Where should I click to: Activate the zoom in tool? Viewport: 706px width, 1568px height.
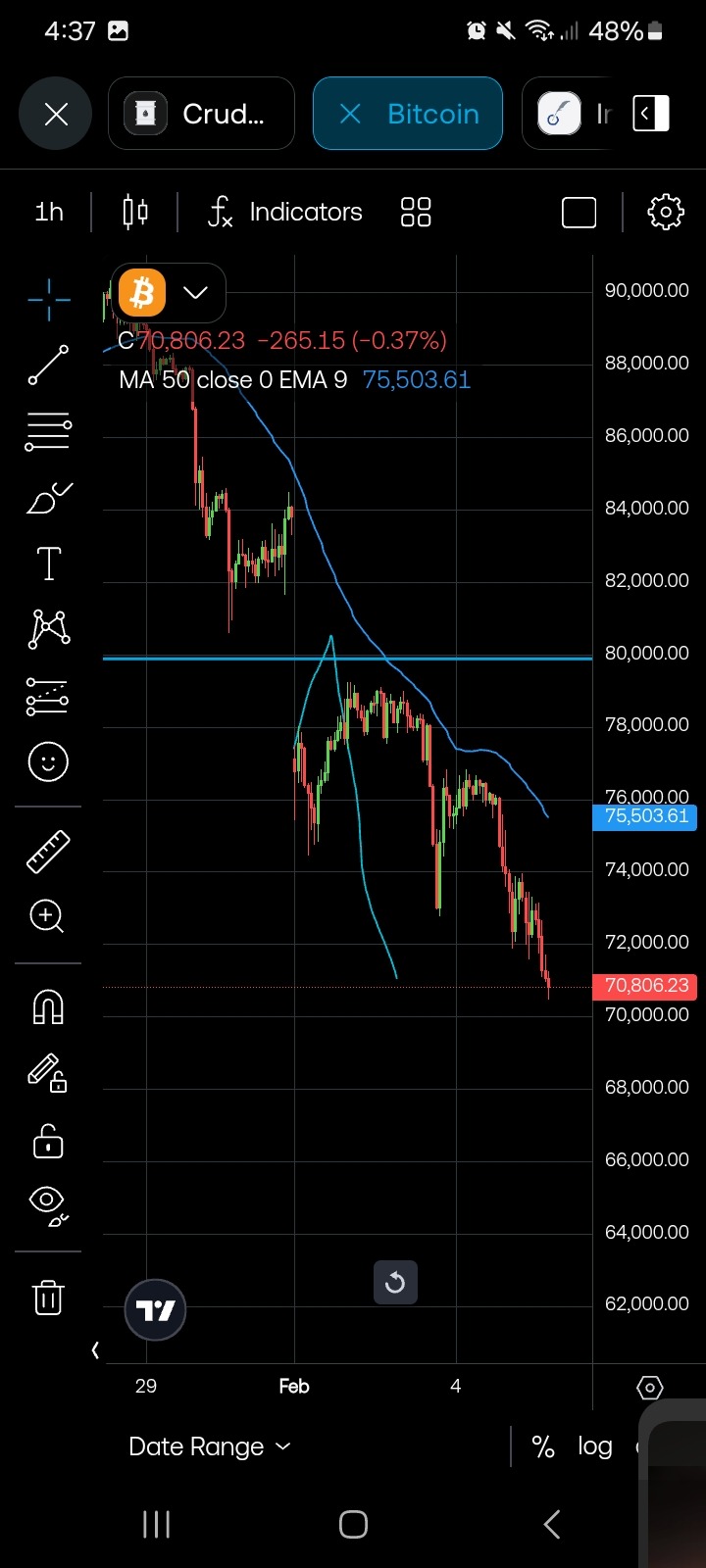click(x=47, y=916)
